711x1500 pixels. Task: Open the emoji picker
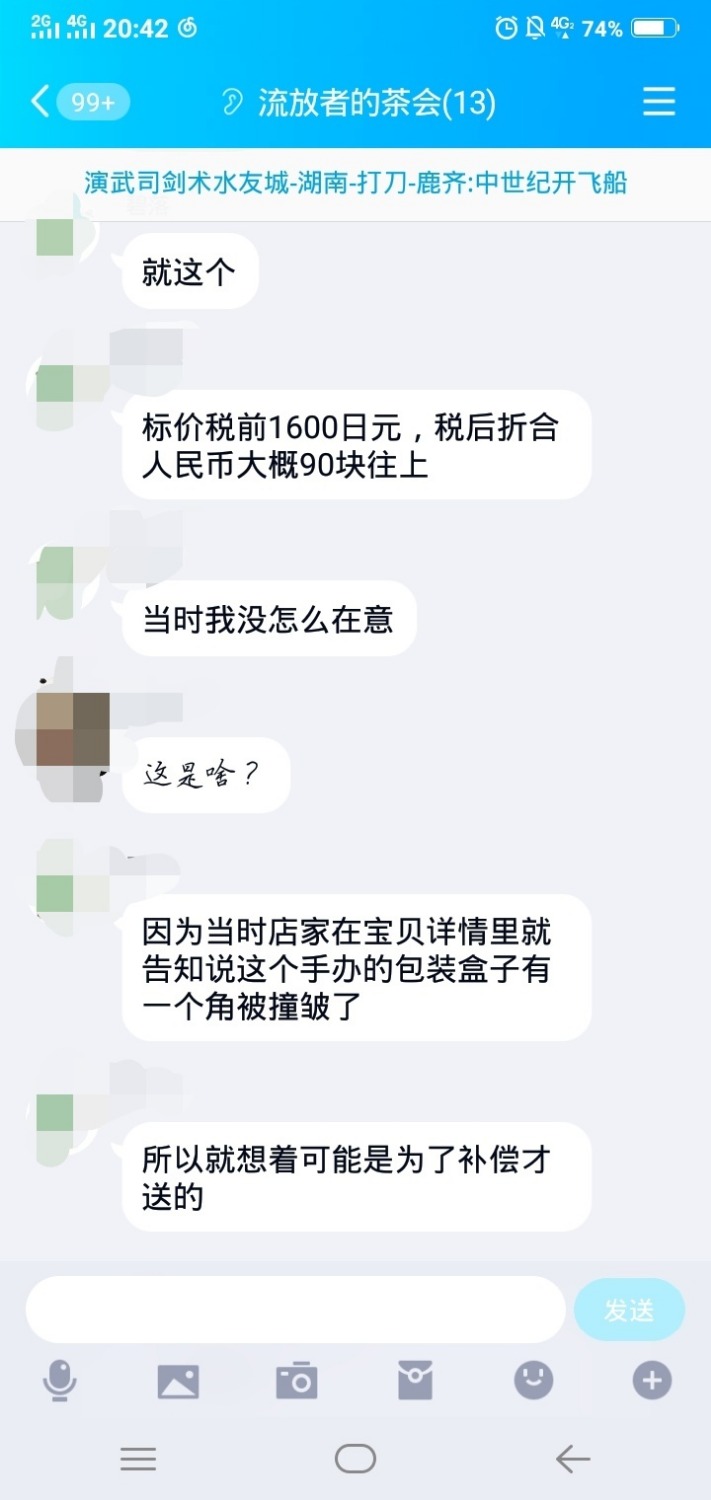(x=533, y=1382)
